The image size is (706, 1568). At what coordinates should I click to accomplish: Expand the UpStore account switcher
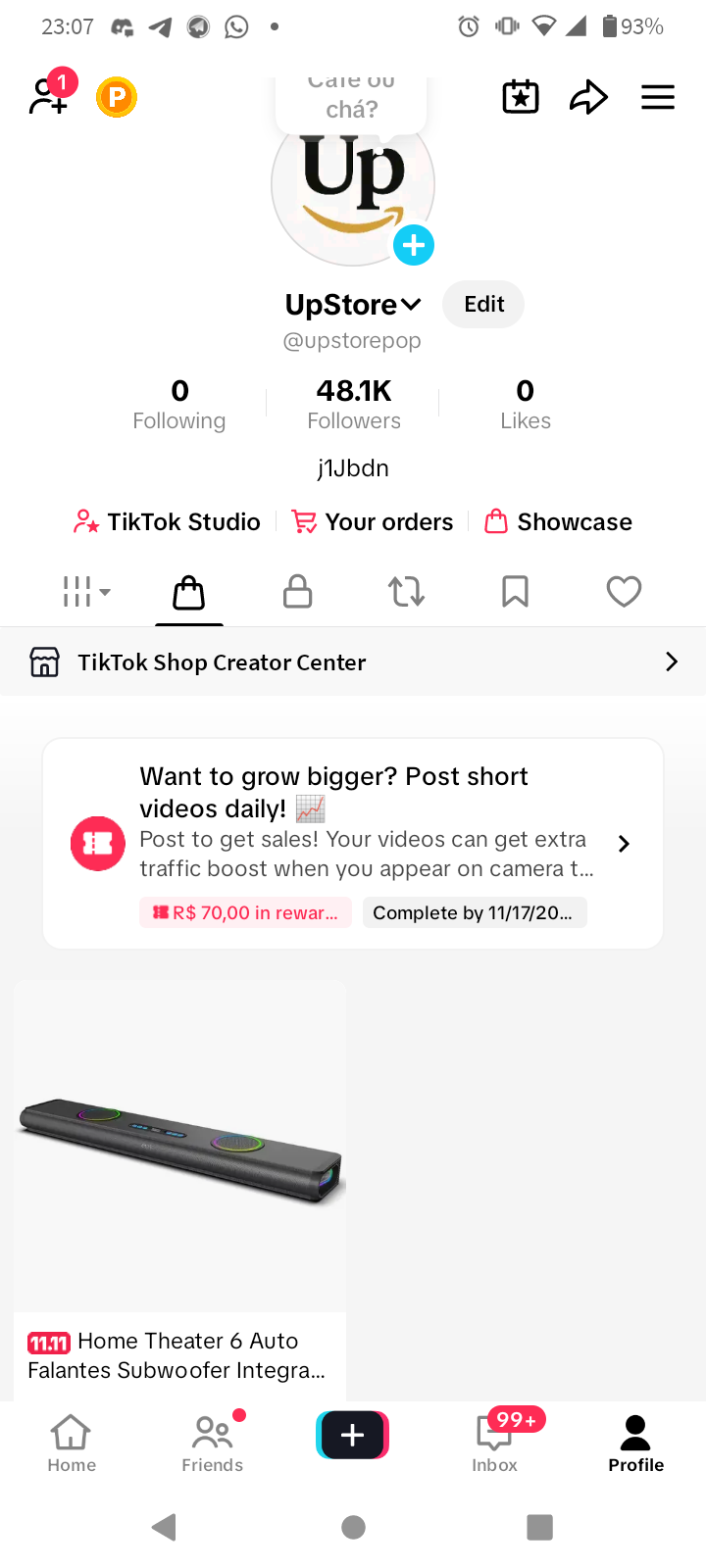click(x=353, y=305)
